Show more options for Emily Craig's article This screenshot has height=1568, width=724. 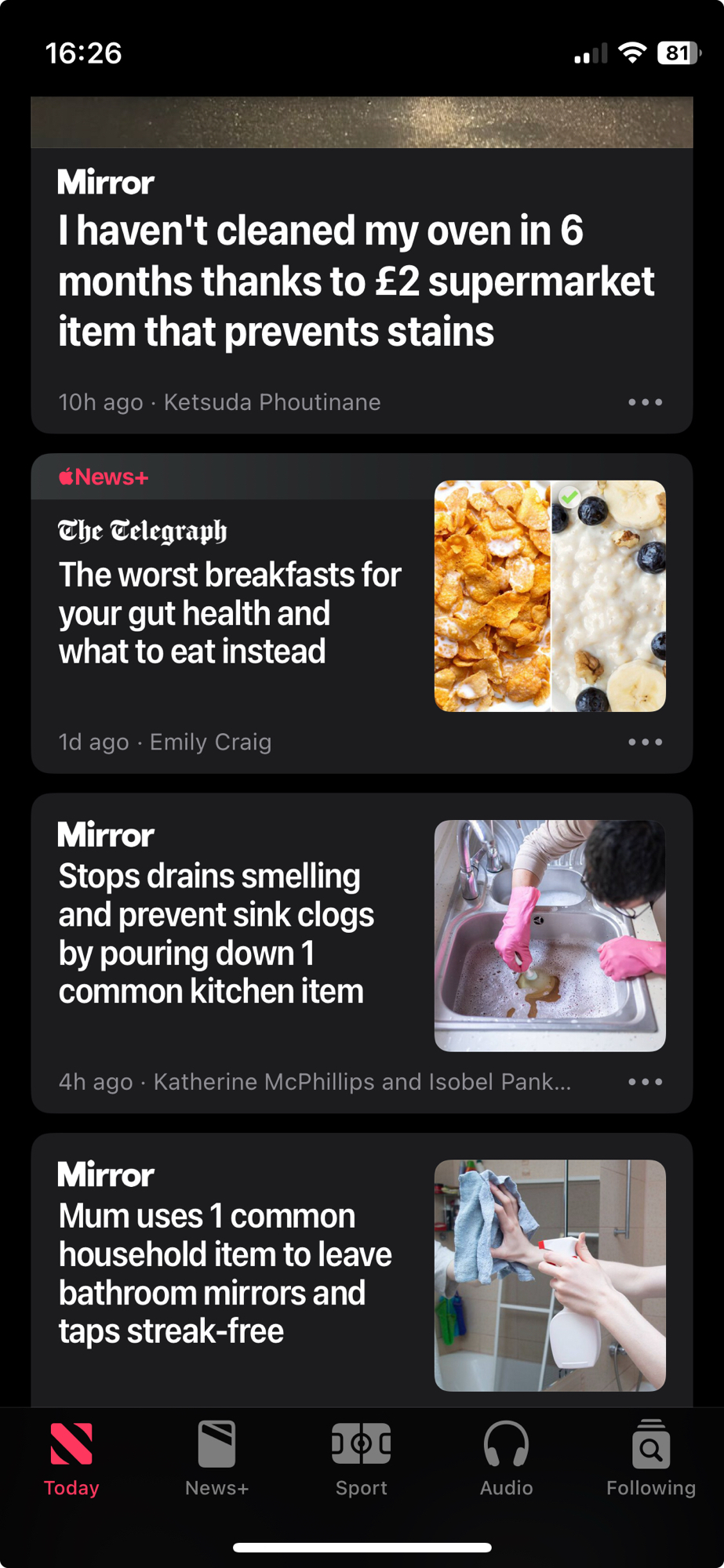(x=645, y=742)
